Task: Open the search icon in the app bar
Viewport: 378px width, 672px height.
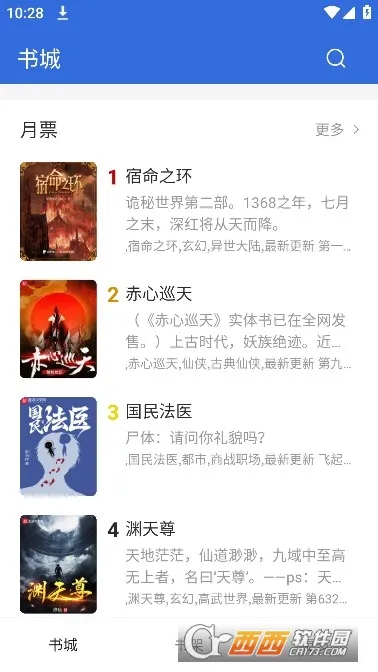Action: coord(335,58)
